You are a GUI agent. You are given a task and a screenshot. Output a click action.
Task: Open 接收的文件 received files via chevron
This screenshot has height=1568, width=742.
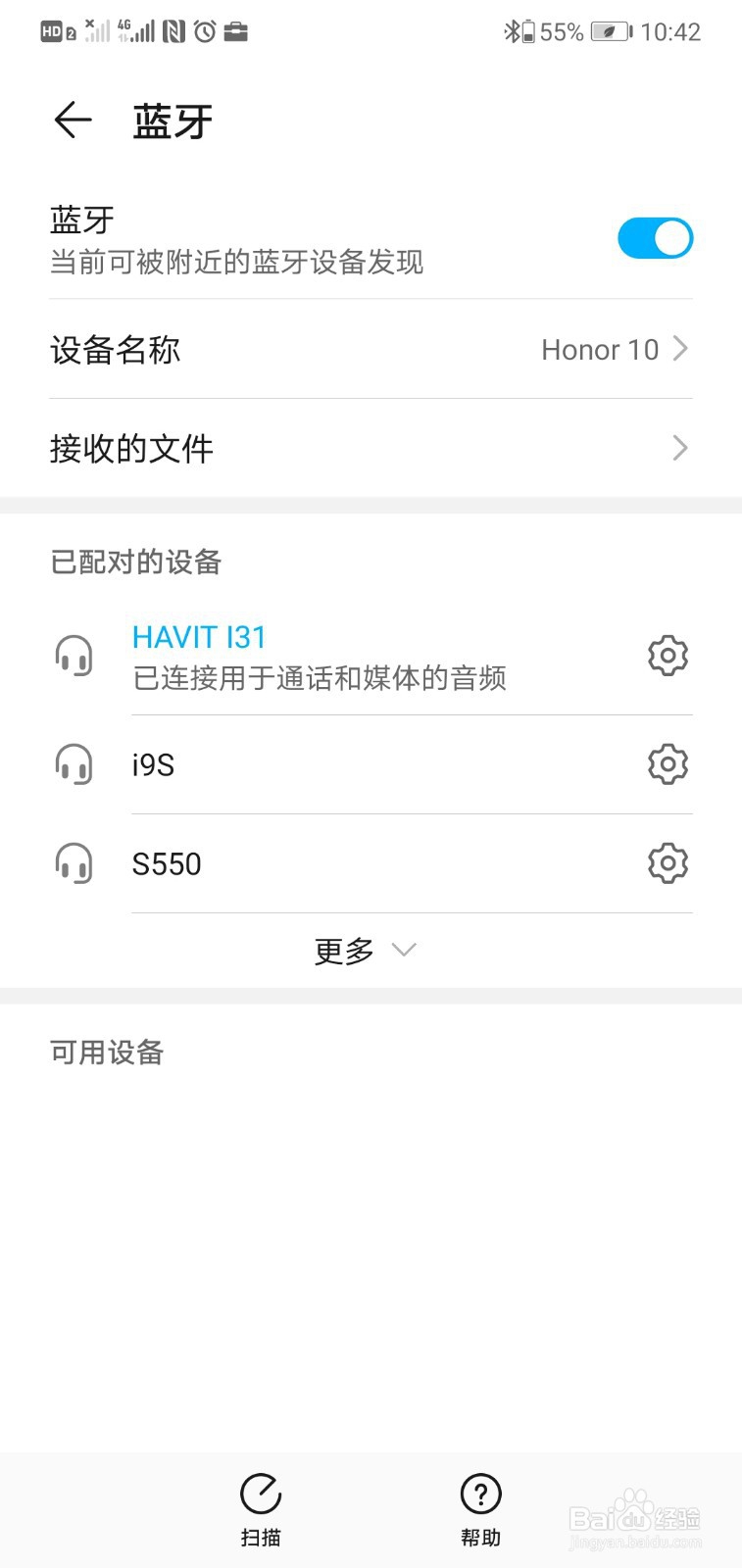(680, 448)
